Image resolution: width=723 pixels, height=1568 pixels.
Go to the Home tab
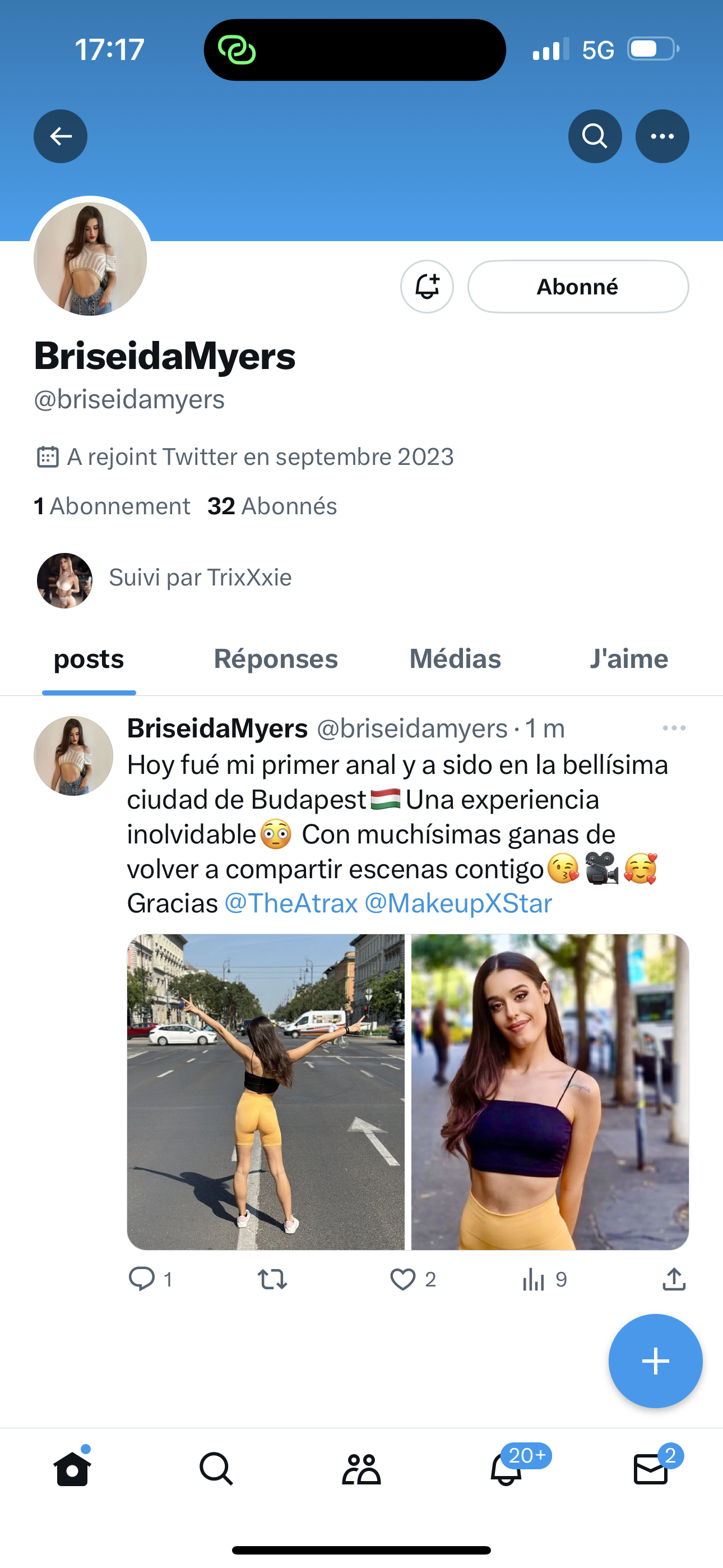tap(72, 1470)
